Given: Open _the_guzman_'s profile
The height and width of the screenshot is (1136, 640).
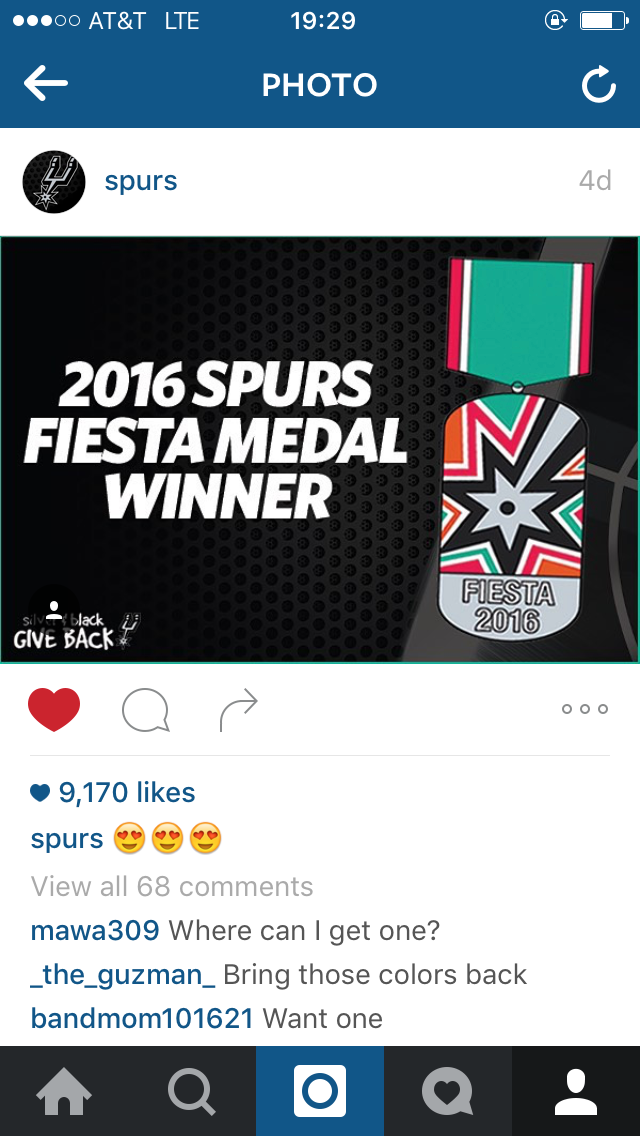Looking at the screenshot, I should point(123,975).
